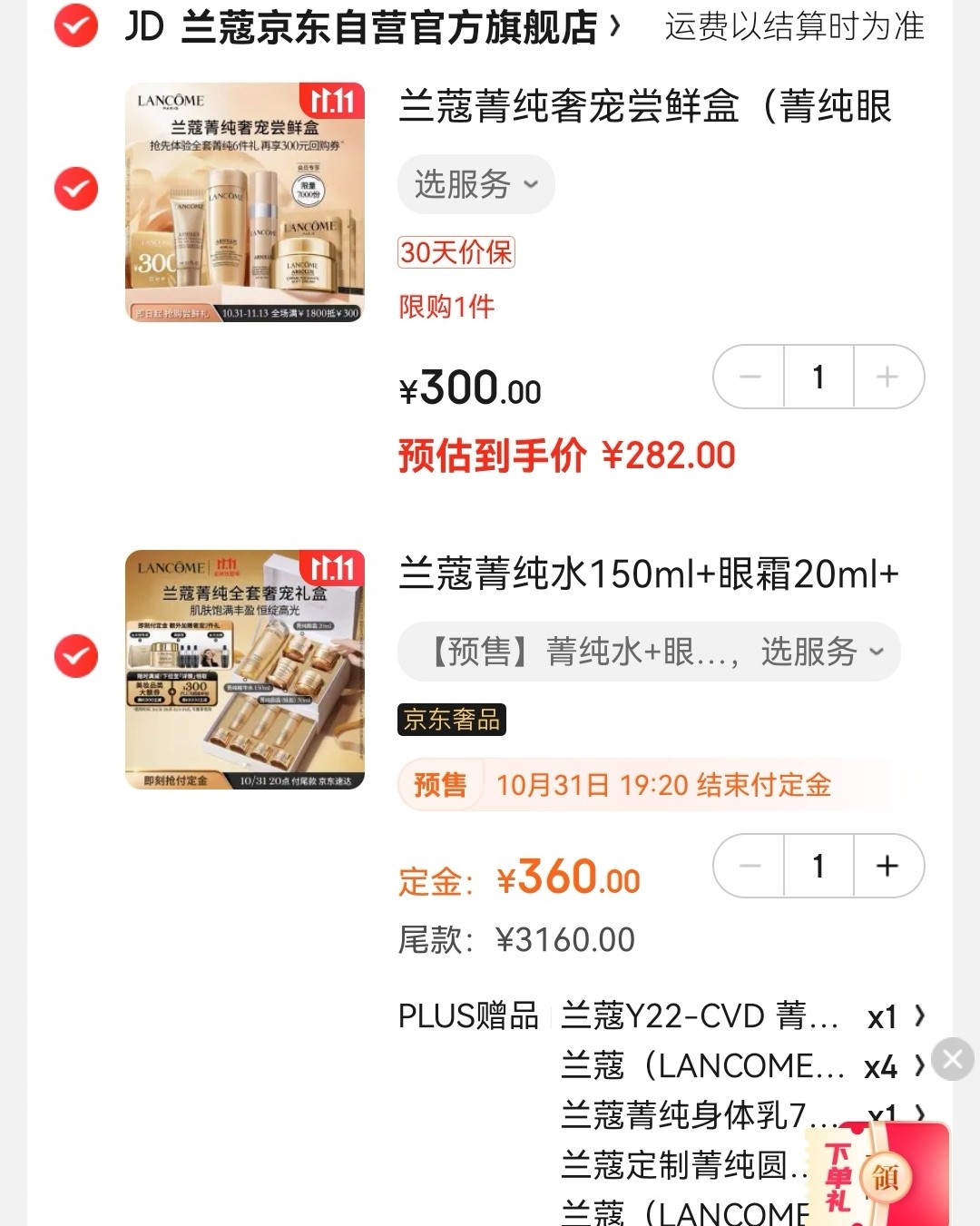
Task: Click minus icon on presale gift box quantity
Action: tap(750, 867)
